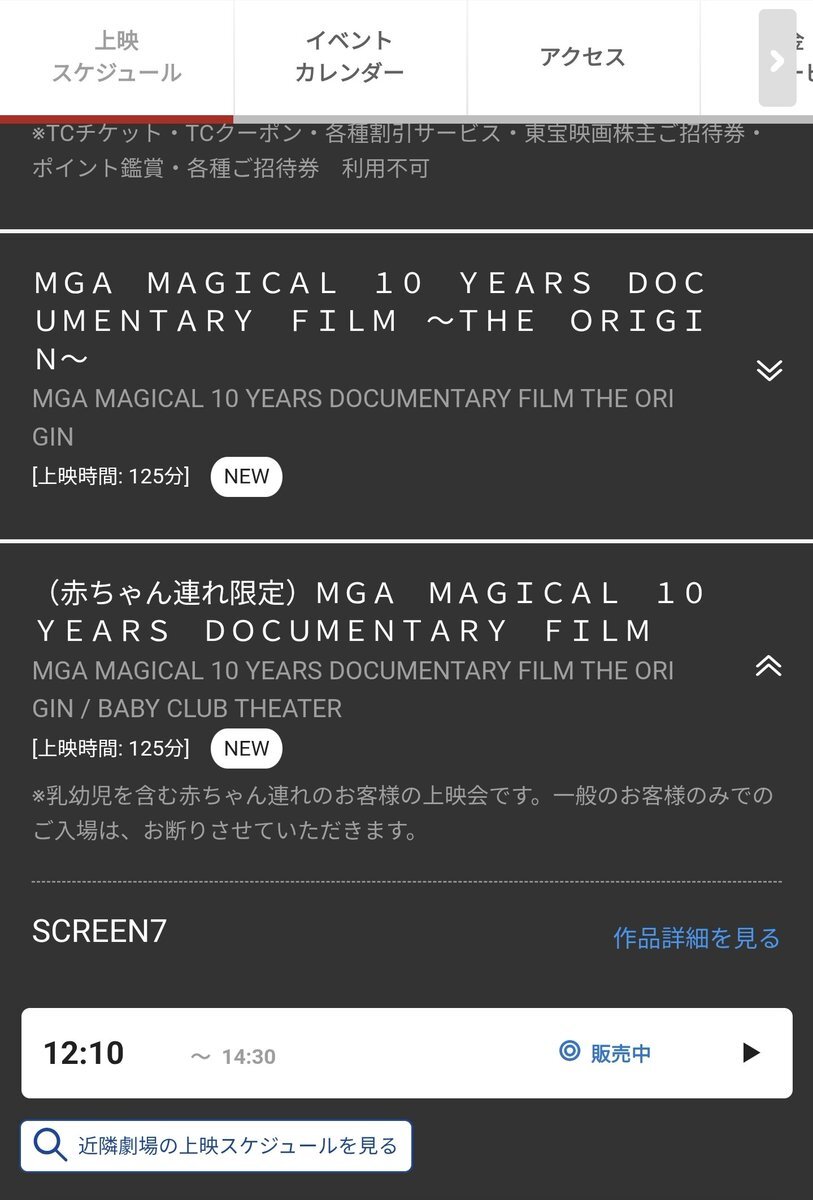This screenshot has height=1200, width=813.
Task: Tap 近隣劇場の上映スケジュールを見る button
Action: [216, 1146]
